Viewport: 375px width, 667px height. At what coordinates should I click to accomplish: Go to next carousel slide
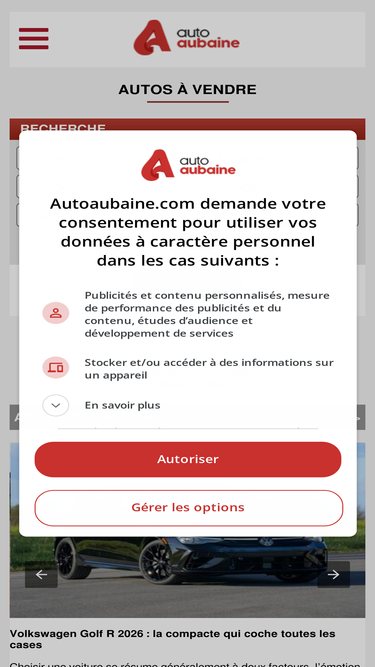coord(333,575)
